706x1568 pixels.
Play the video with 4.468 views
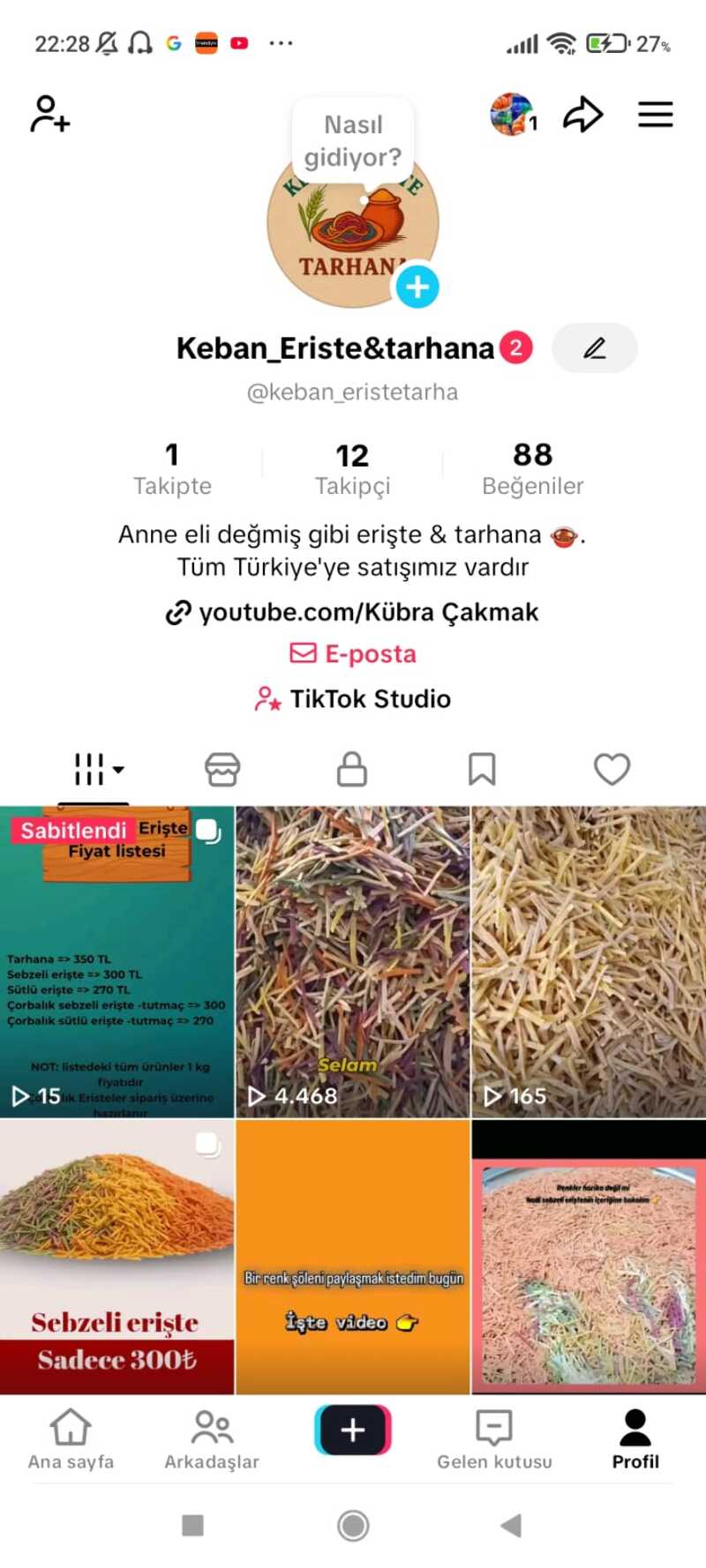coord(352,961)
